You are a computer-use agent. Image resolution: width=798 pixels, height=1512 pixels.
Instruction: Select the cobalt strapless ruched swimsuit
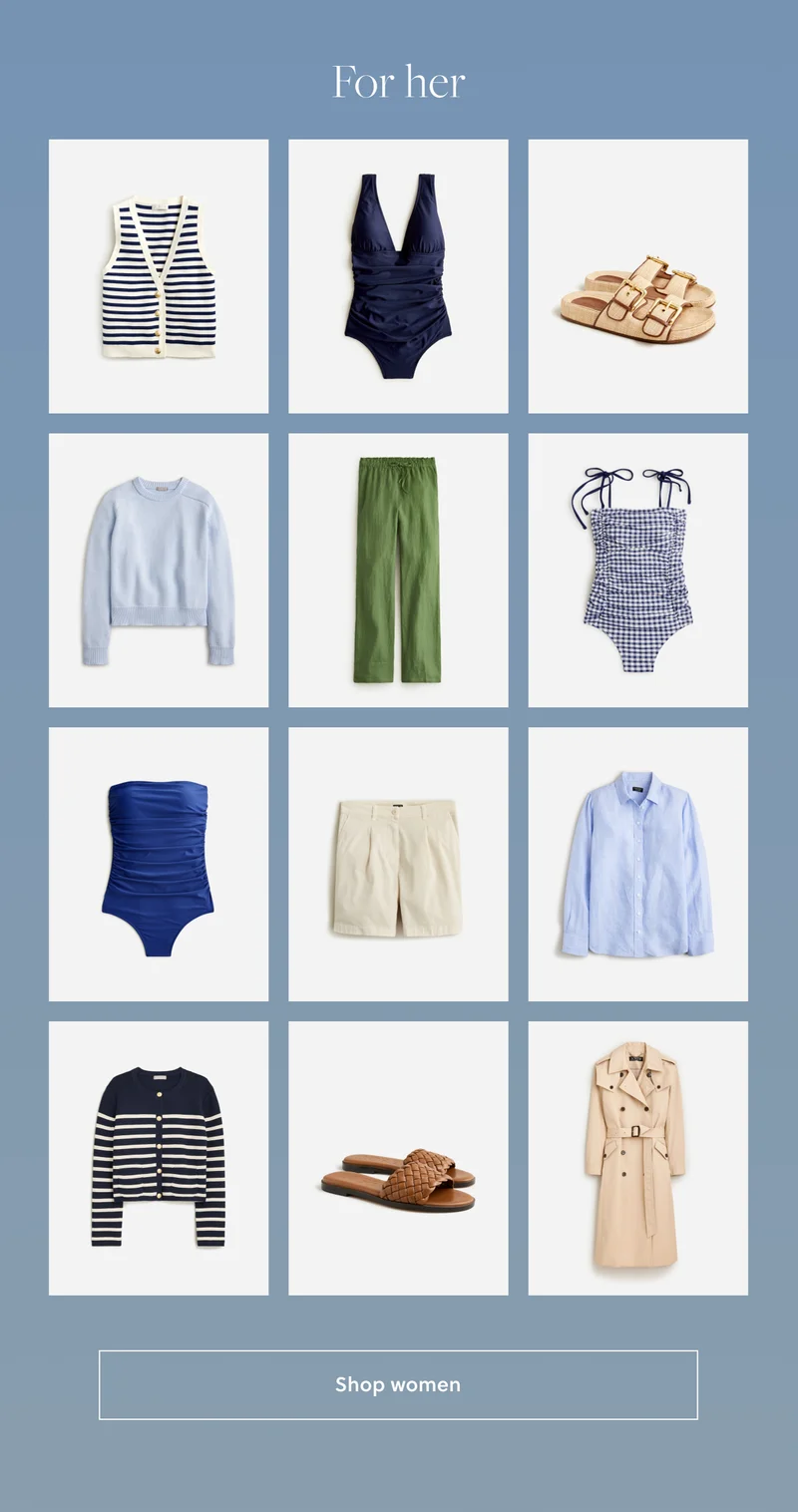(x=159, y=864)
